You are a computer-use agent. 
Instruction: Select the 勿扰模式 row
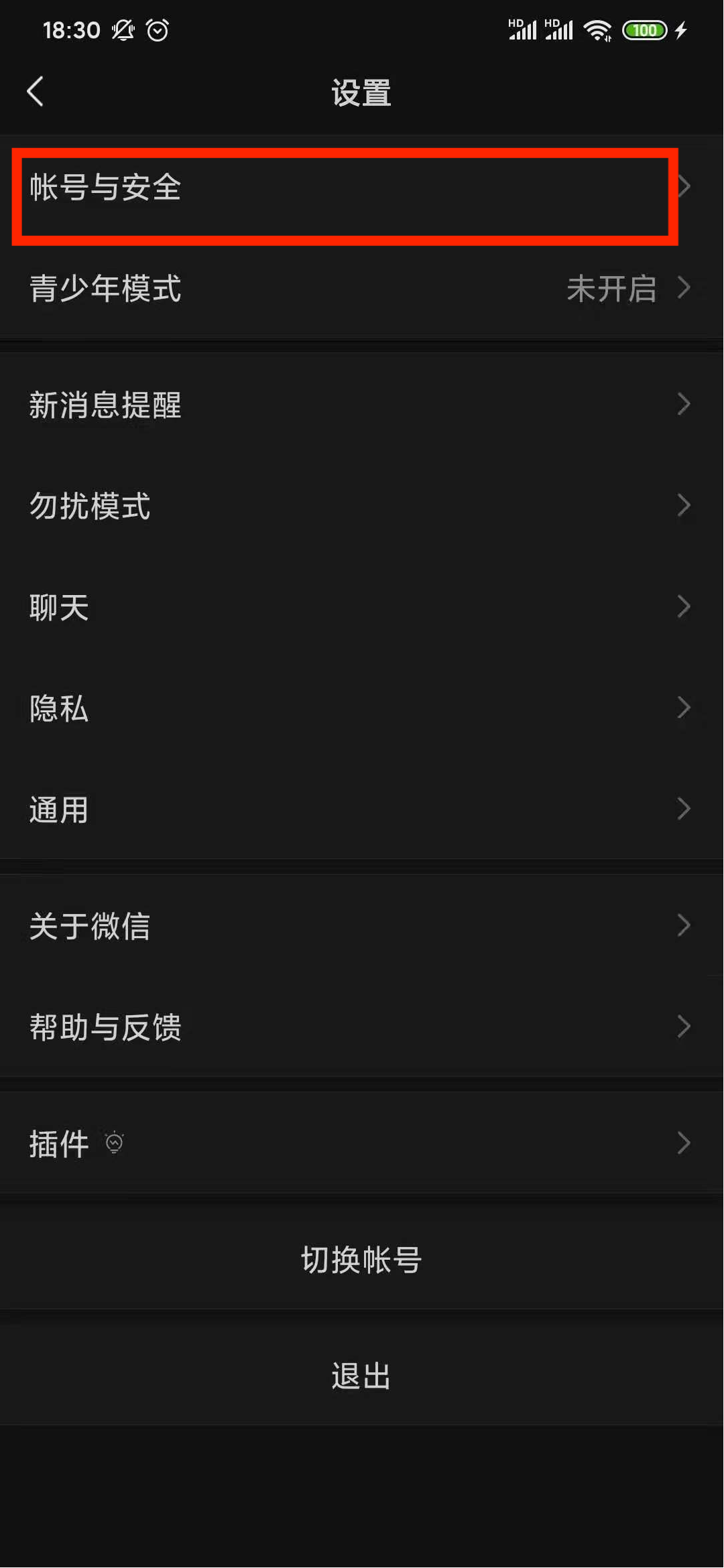click(x=362, y=506)
